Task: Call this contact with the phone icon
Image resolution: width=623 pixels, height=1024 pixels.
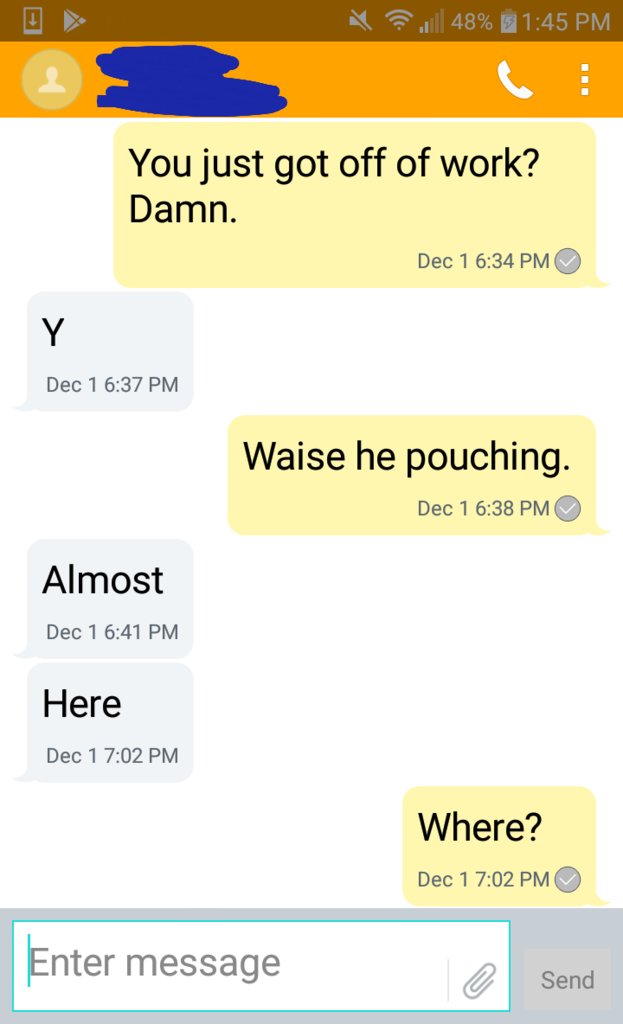Action: (x=515, y=80)
